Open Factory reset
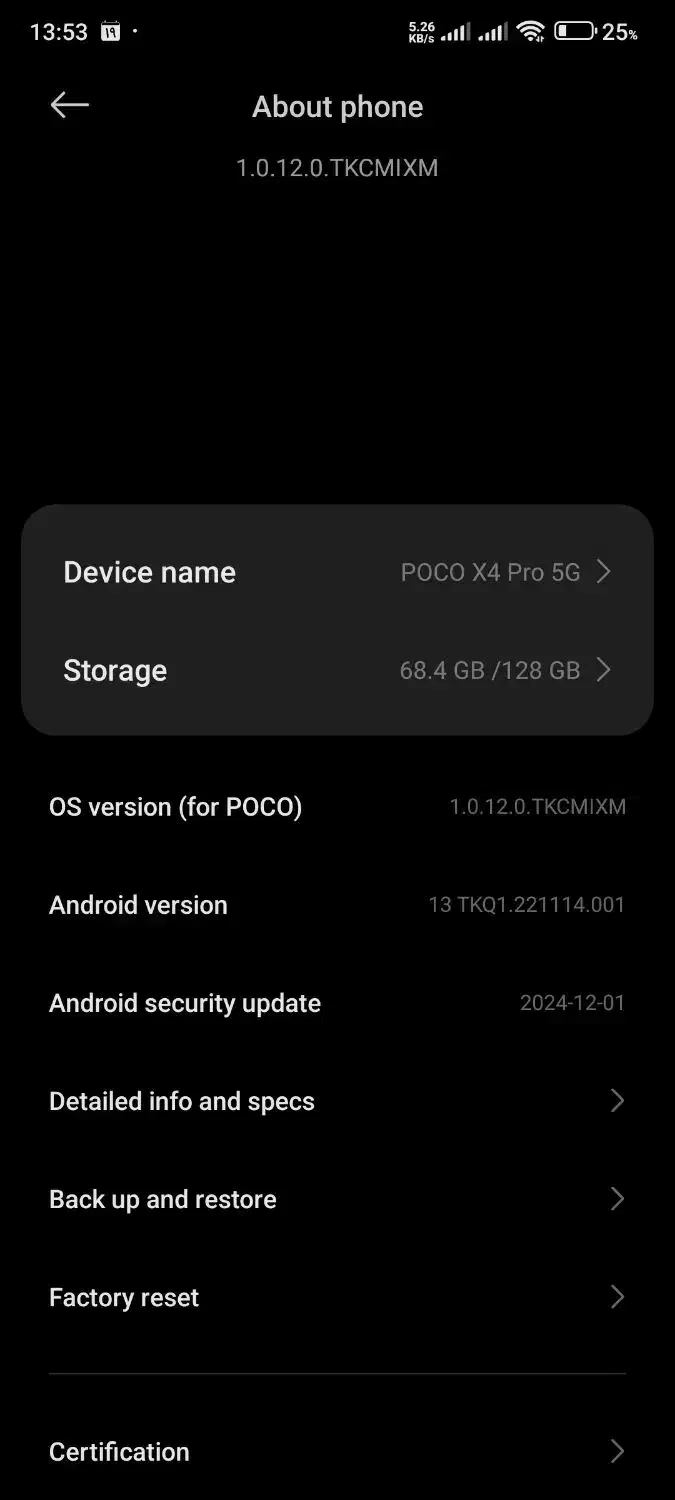 point(337,1297)
